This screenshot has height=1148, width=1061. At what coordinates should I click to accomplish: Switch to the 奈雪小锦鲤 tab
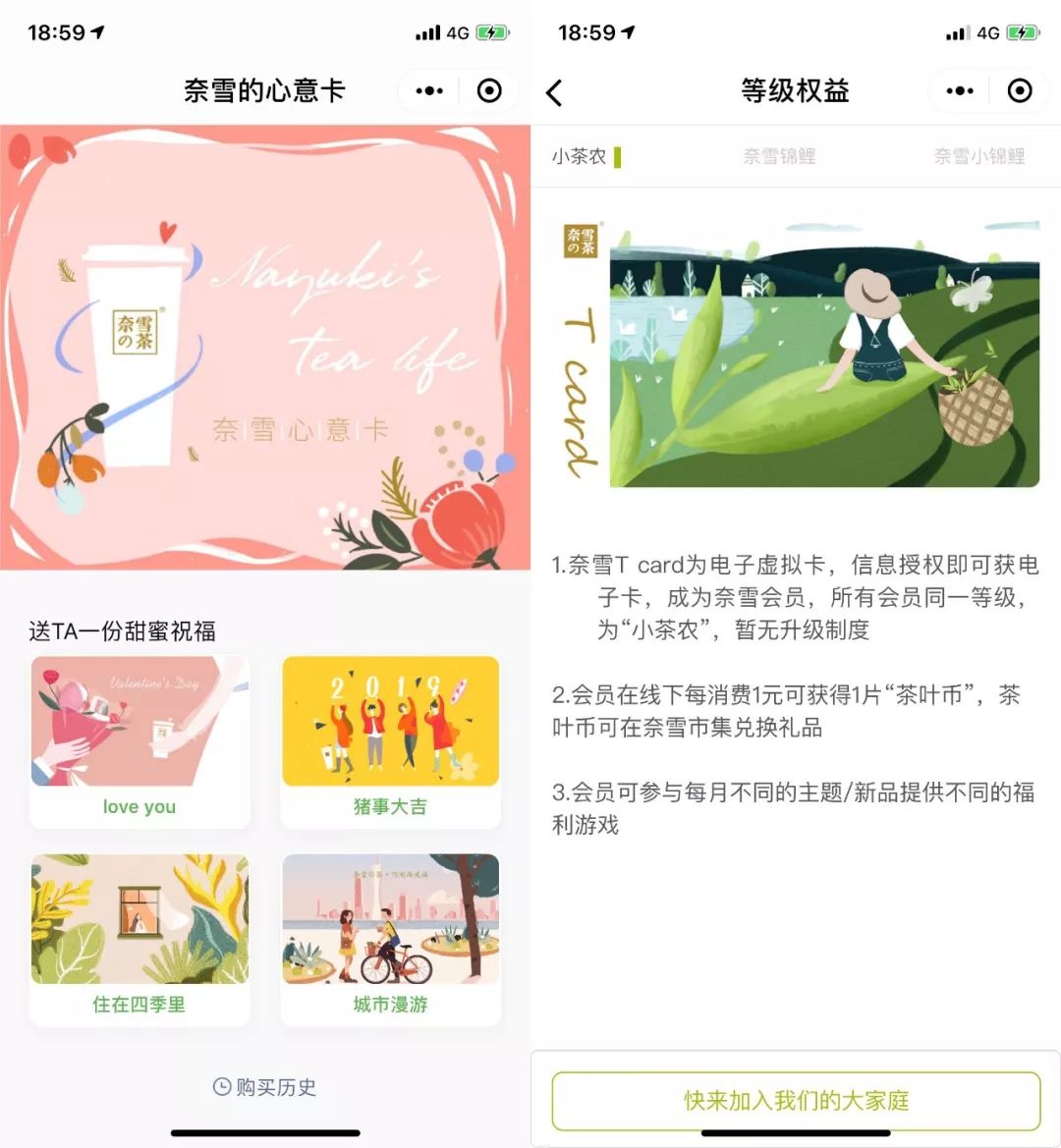click(x=978, y=156)
